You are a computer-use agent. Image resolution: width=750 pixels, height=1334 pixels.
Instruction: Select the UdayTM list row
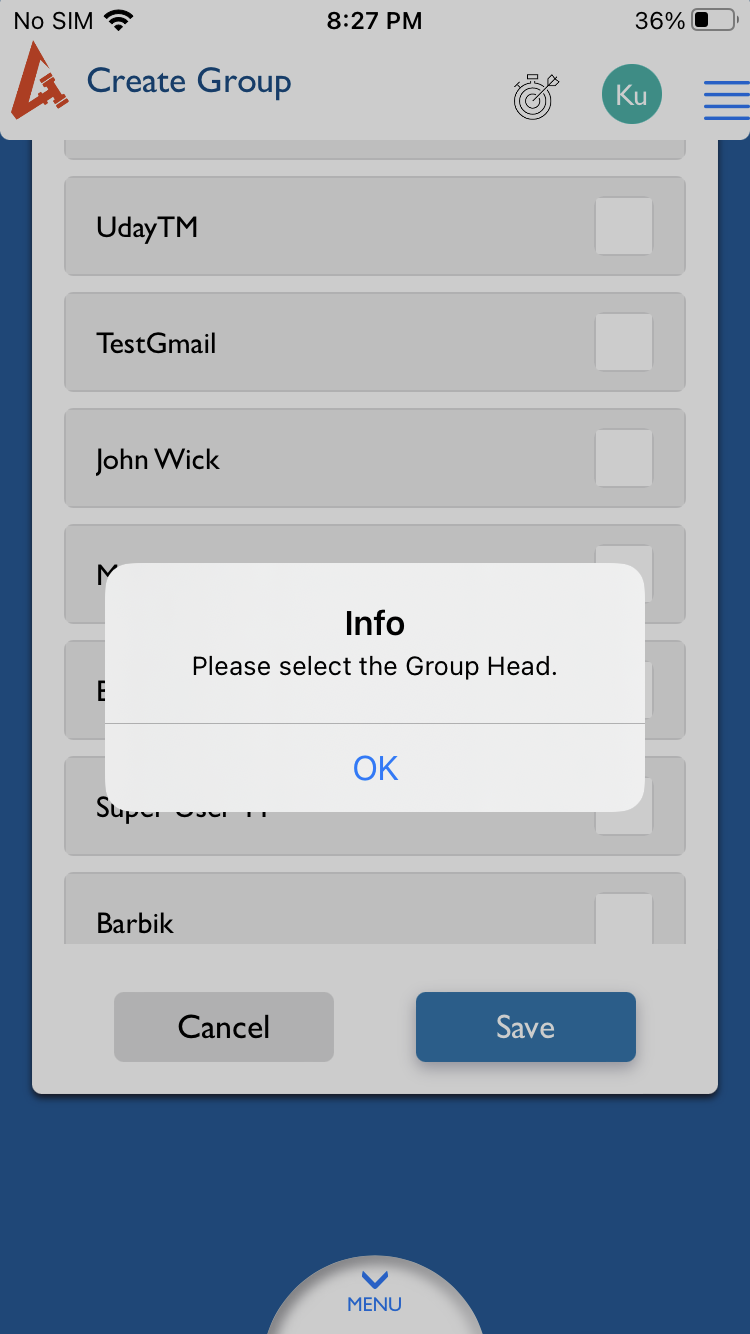coord(300,226)
